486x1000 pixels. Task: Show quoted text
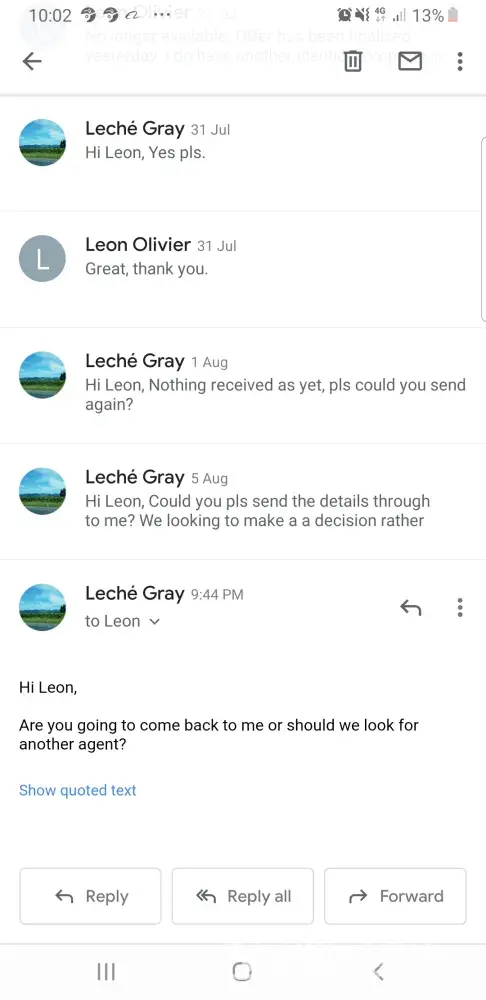pos(78,790)
